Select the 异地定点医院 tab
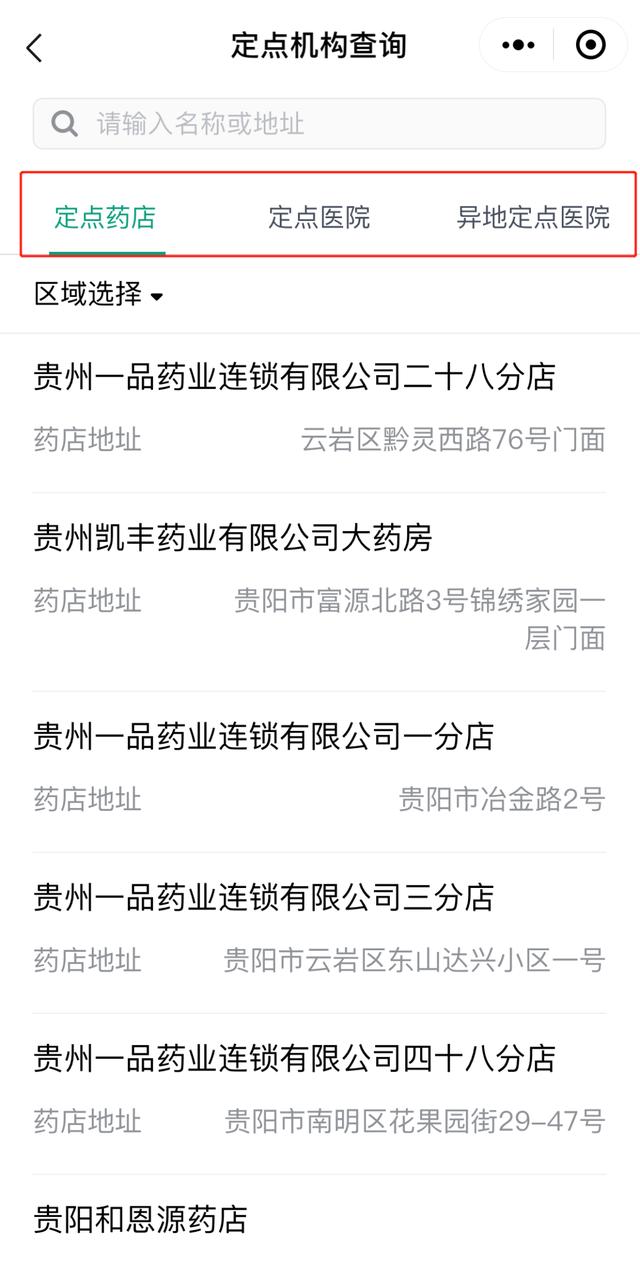640x1262 pixels. (533, 217)
